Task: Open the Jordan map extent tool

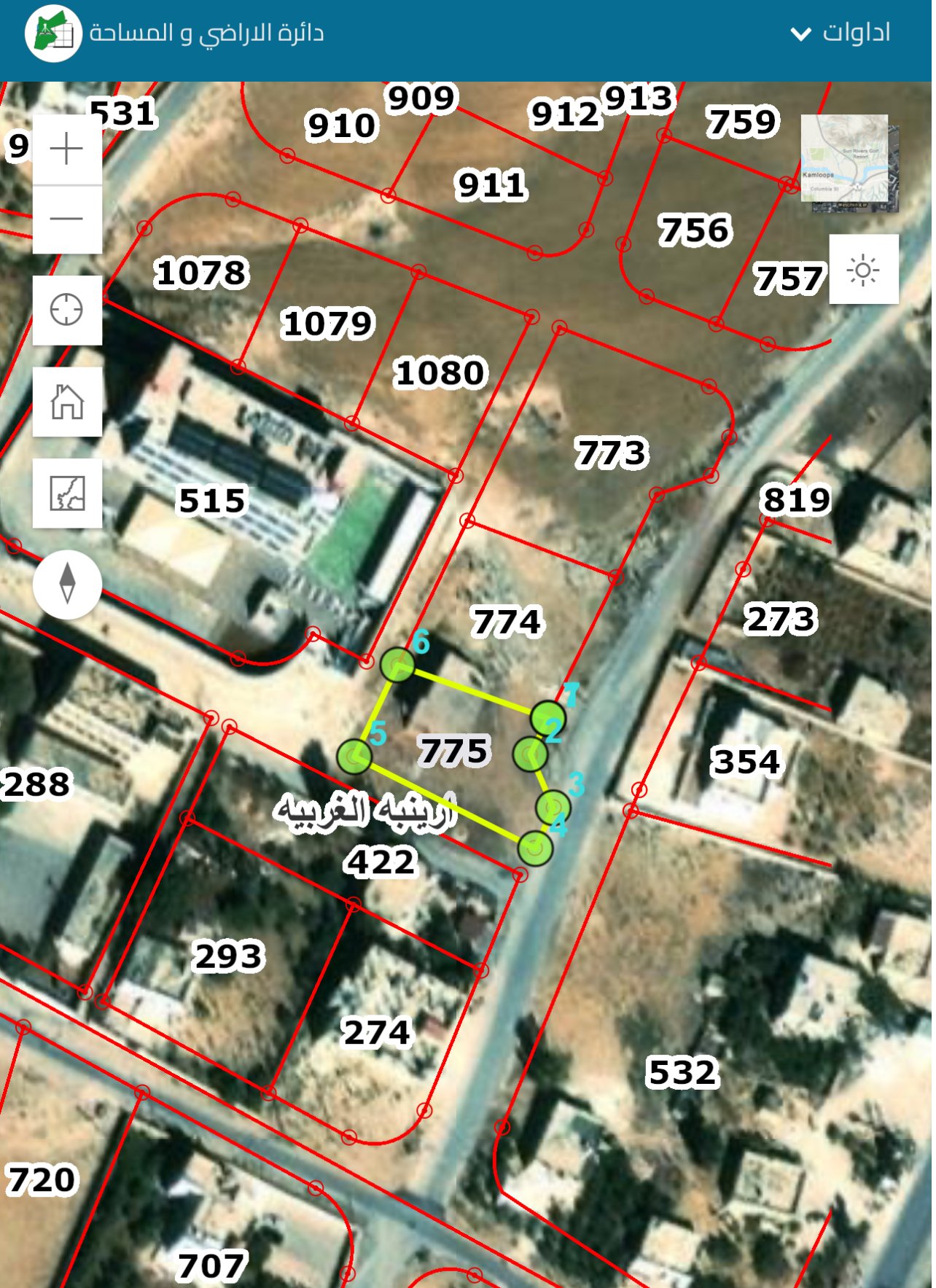Action: tap(67, 493)
